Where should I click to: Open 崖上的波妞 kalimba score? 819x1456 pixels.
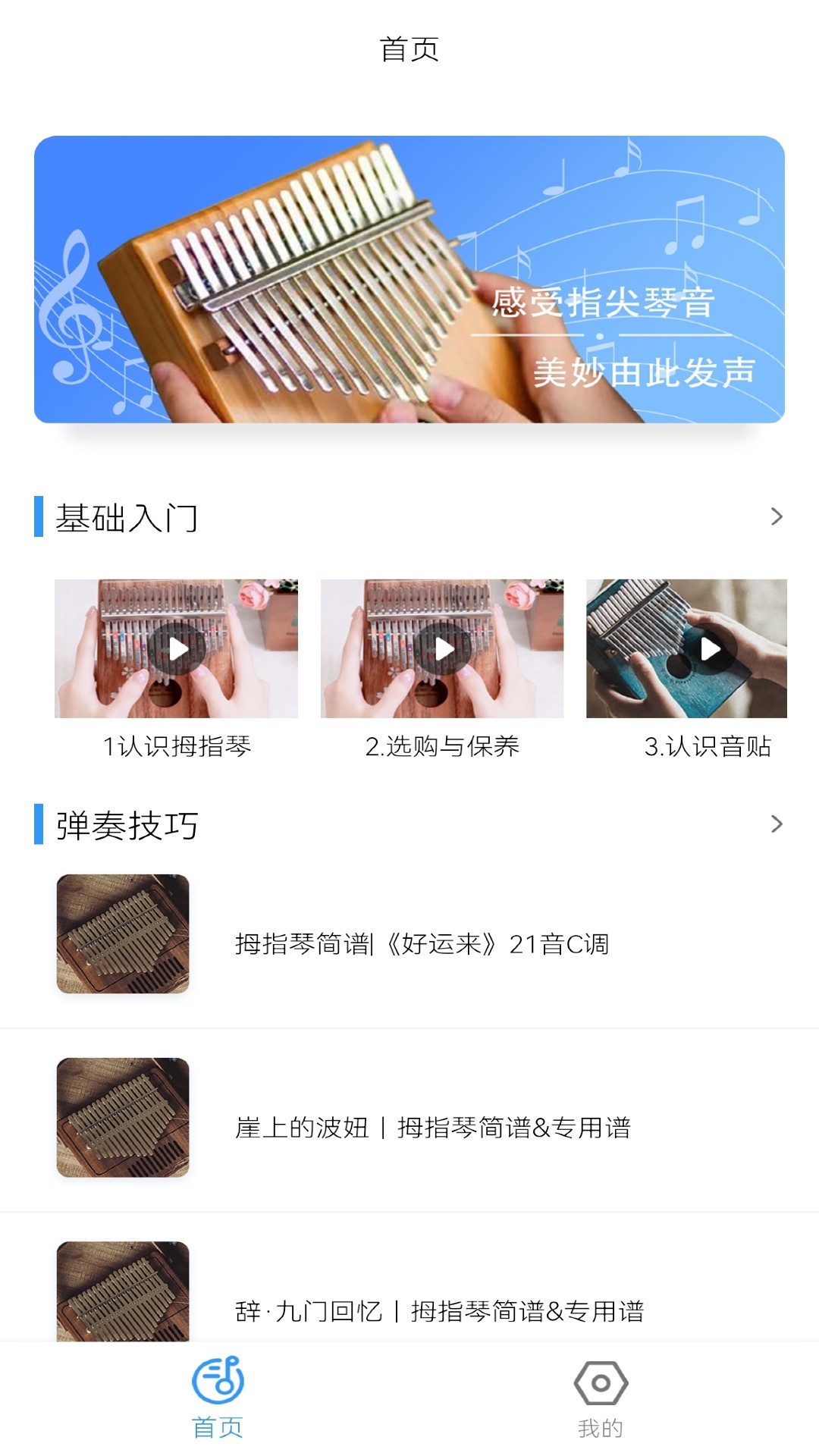432,1128
